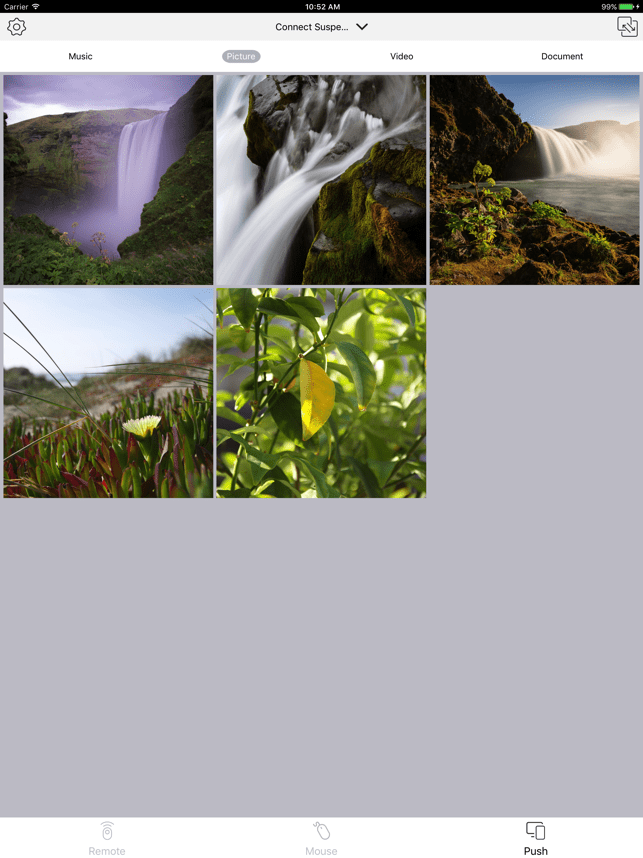The width and height of the screenshot is (643, 858).
Task: Switch to the Remote tab
Action: click(x=107, y=838)
